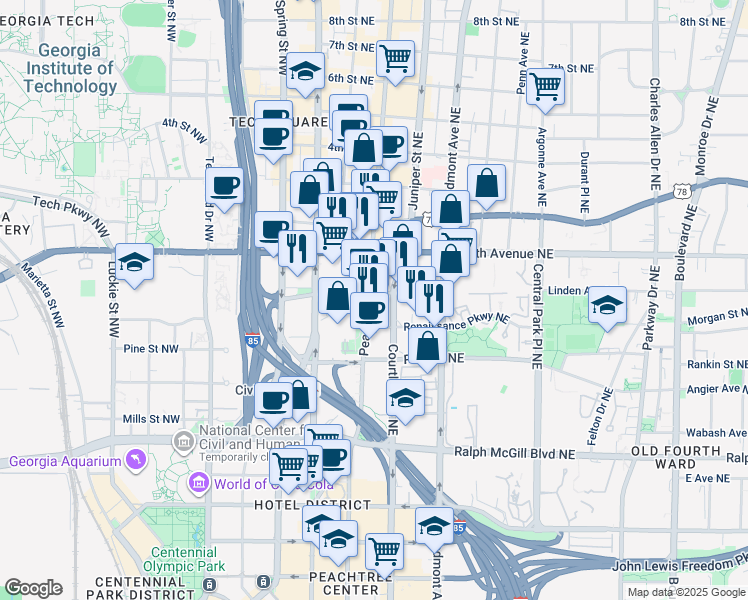Open the shopping bag marker east of Piedmont Ave NE

486,183
